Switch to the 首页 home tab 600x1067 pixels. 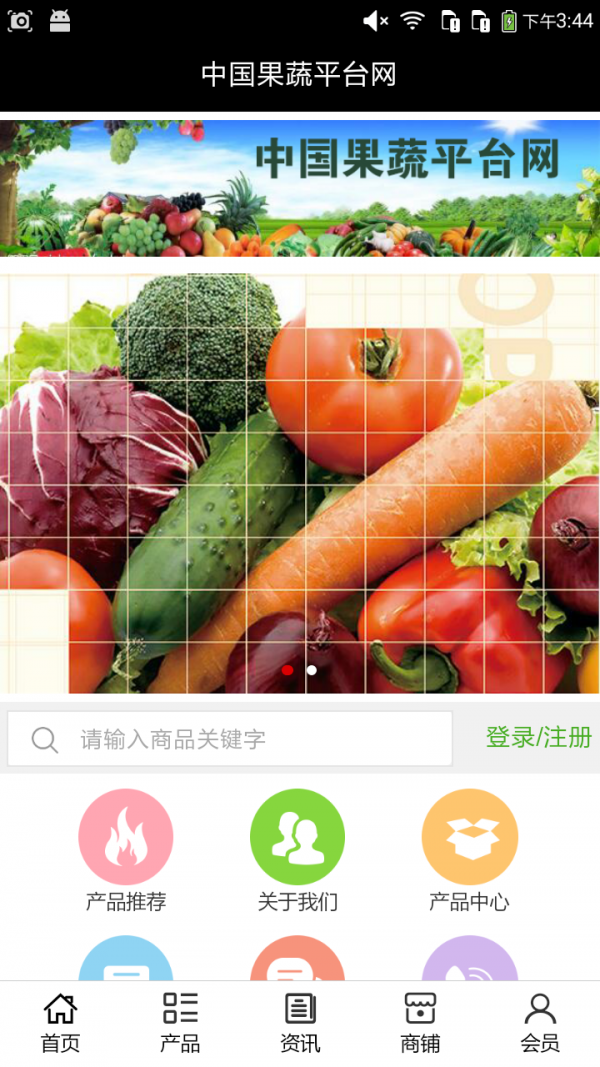coord(60,1023)
